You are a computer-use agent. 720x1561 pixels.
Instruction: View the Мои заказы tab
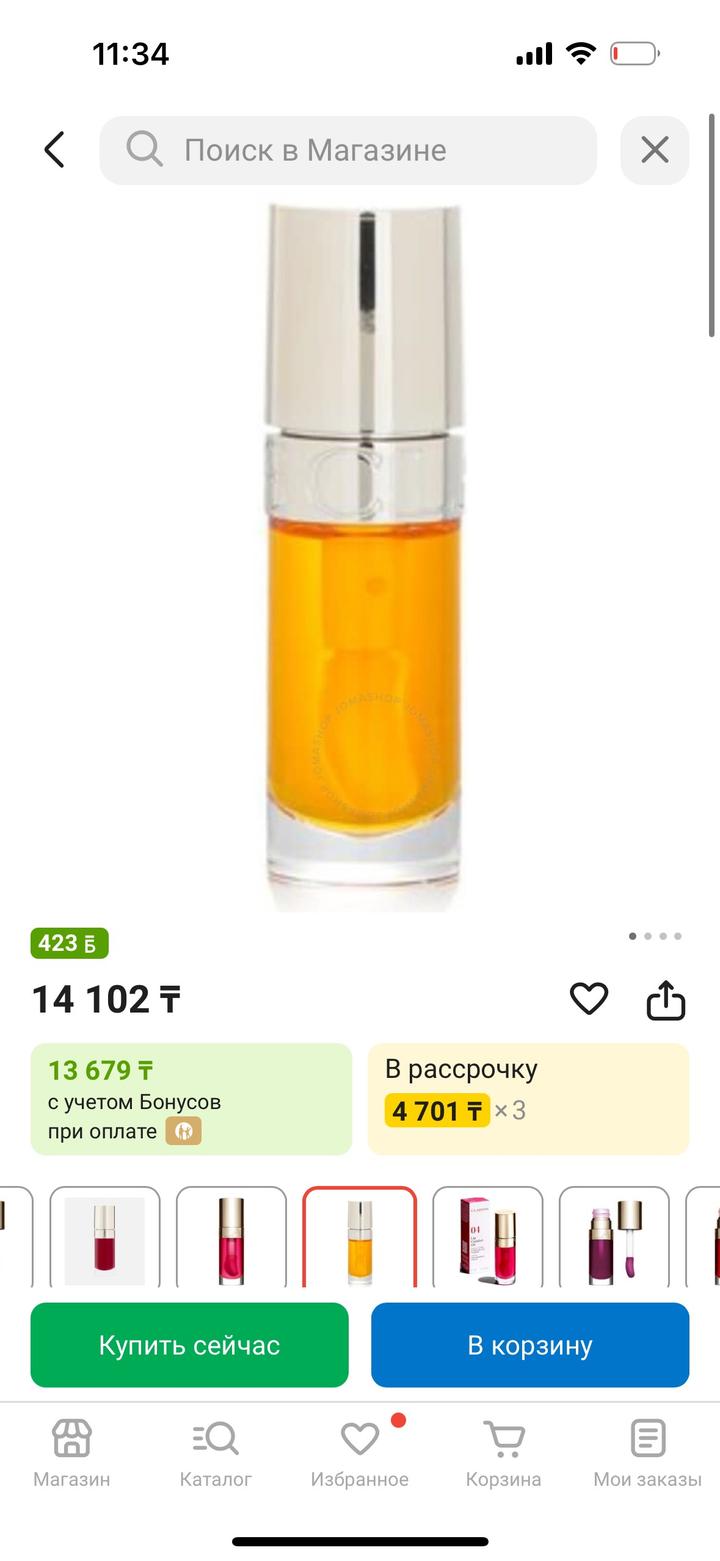pyautogui.click(x=647, y=1453)
